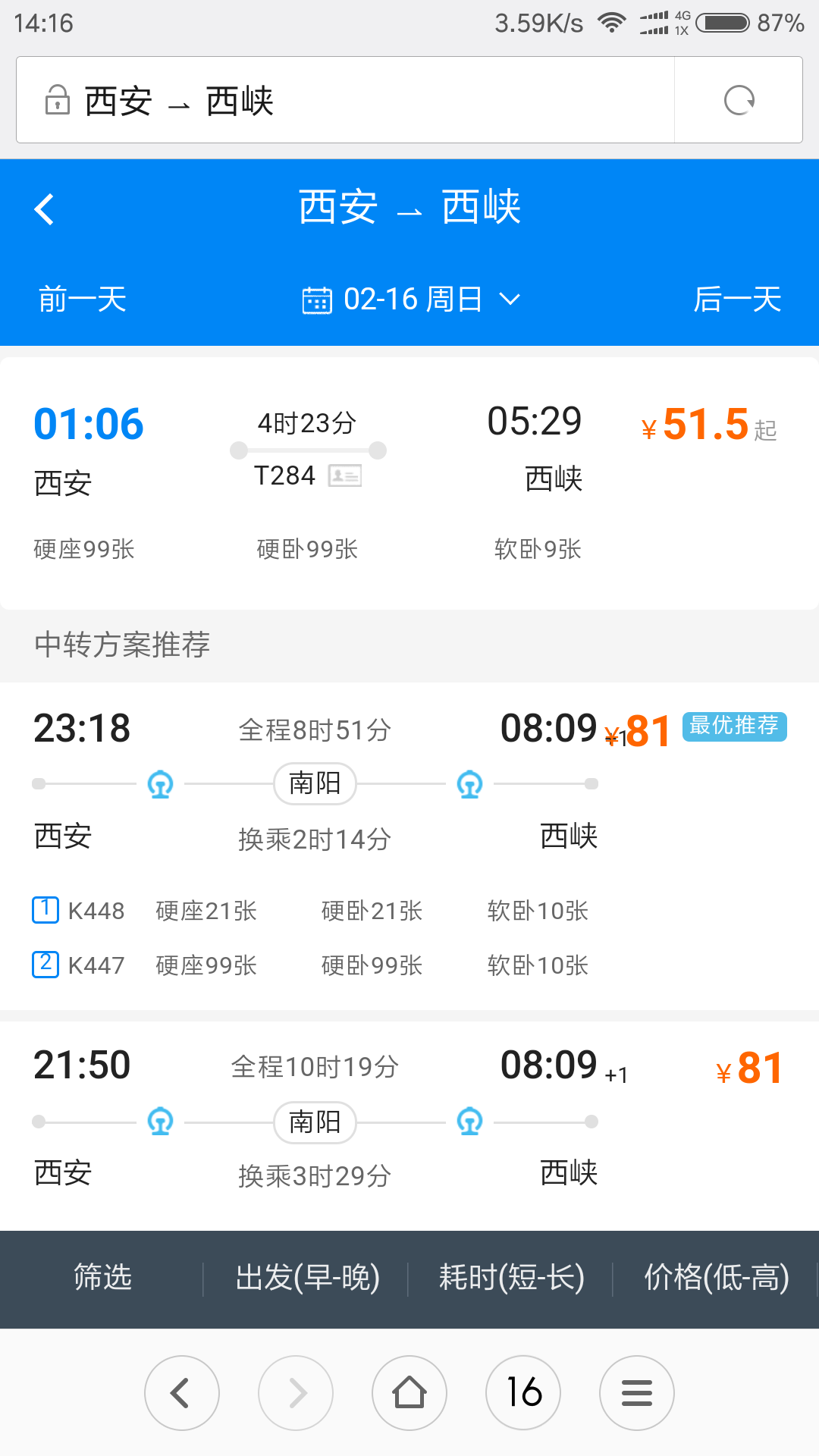
Task: Switch to the next day 后一天
Action: click(737, 300)
